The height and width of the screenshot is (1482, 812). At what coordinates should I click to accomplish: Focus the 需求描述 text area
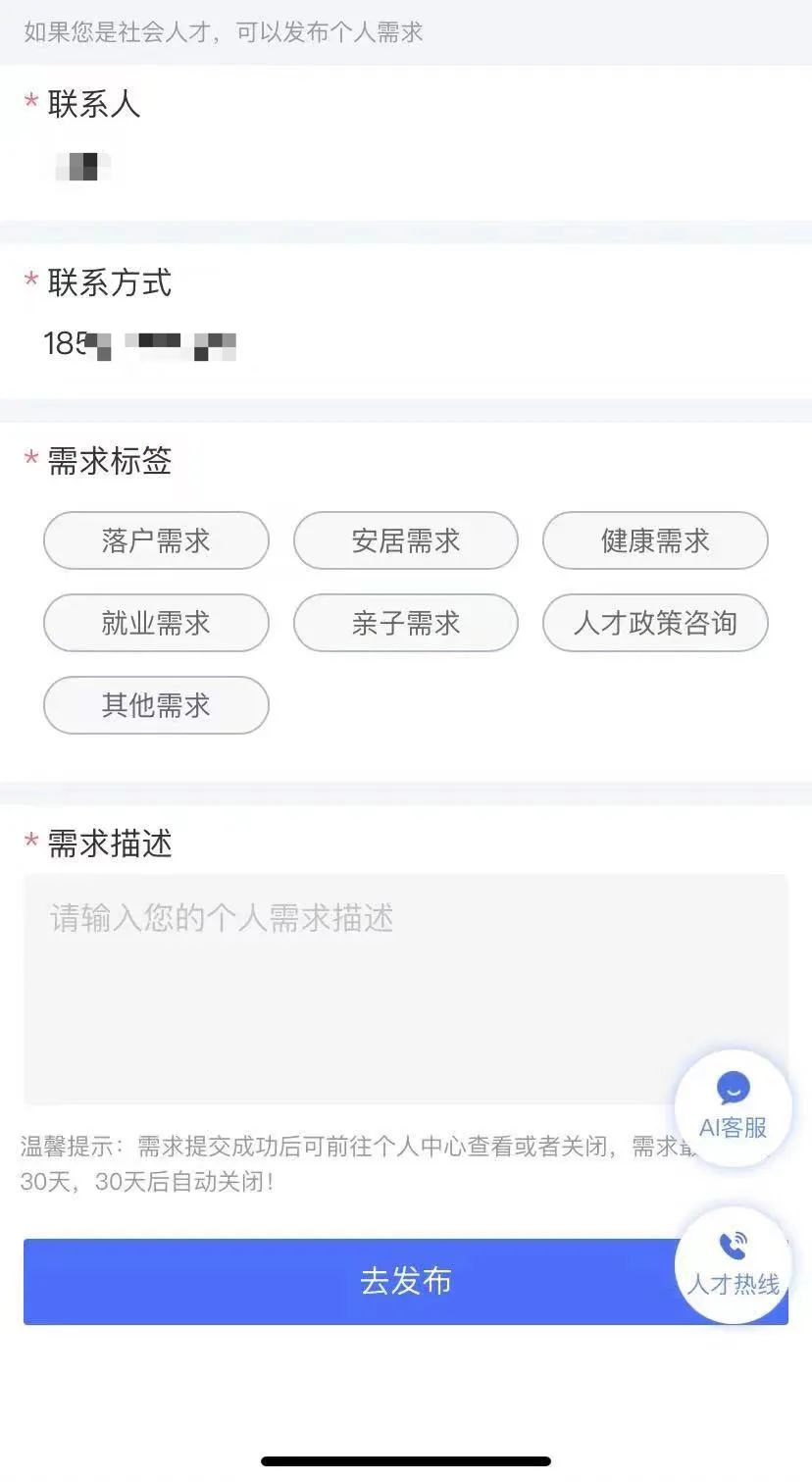(406, 989)
